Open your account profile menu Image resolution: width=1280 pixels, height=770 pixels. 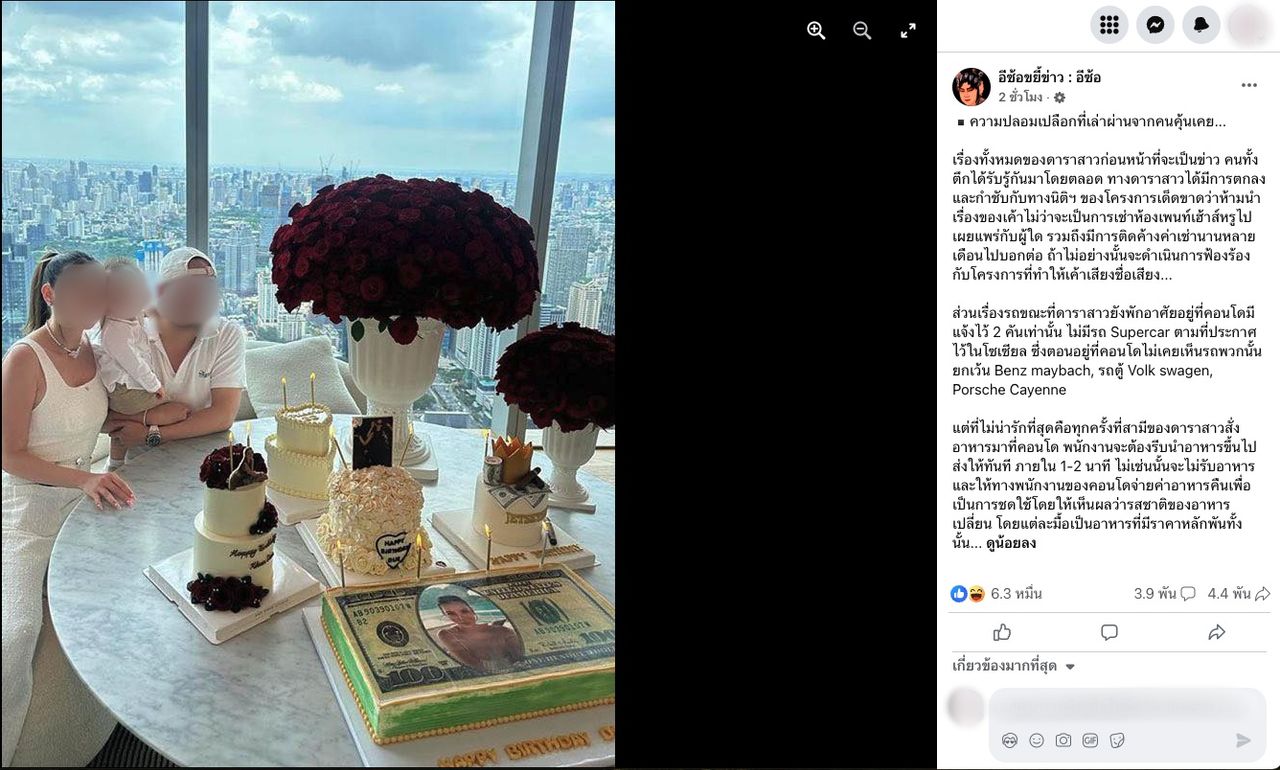[1247, 25]
